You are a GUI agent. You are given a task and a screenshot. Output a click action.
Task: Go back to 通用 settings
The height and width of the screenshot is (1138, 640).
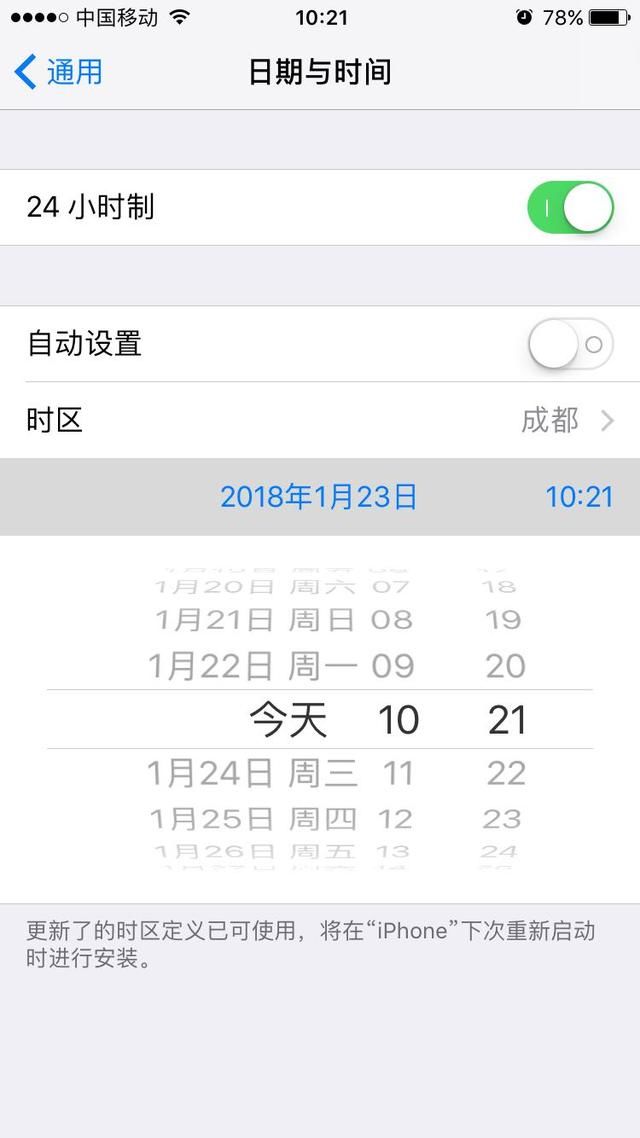[x=59, y=73]
